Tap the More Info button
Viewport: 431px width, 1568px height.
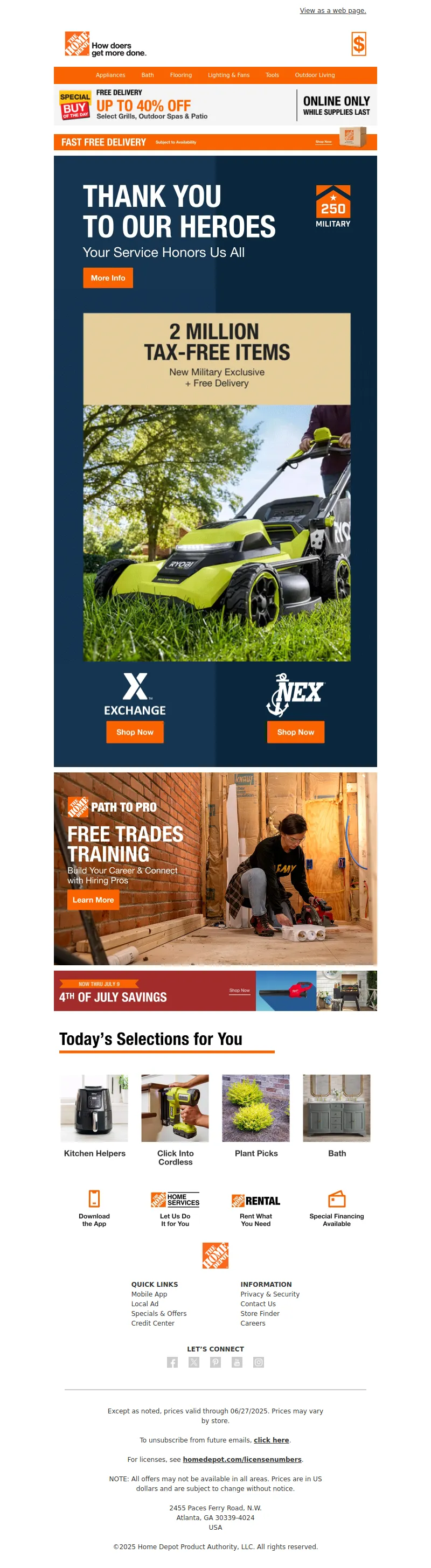(108, 277)
